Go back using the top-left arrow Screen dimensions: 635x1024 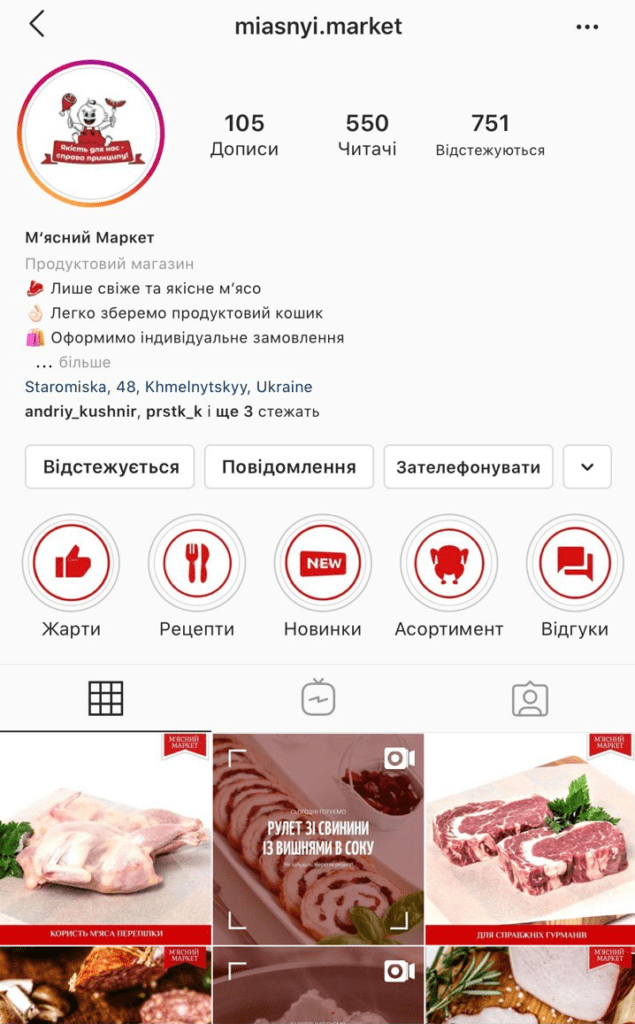pyautogui.click(x=37, y=25)
